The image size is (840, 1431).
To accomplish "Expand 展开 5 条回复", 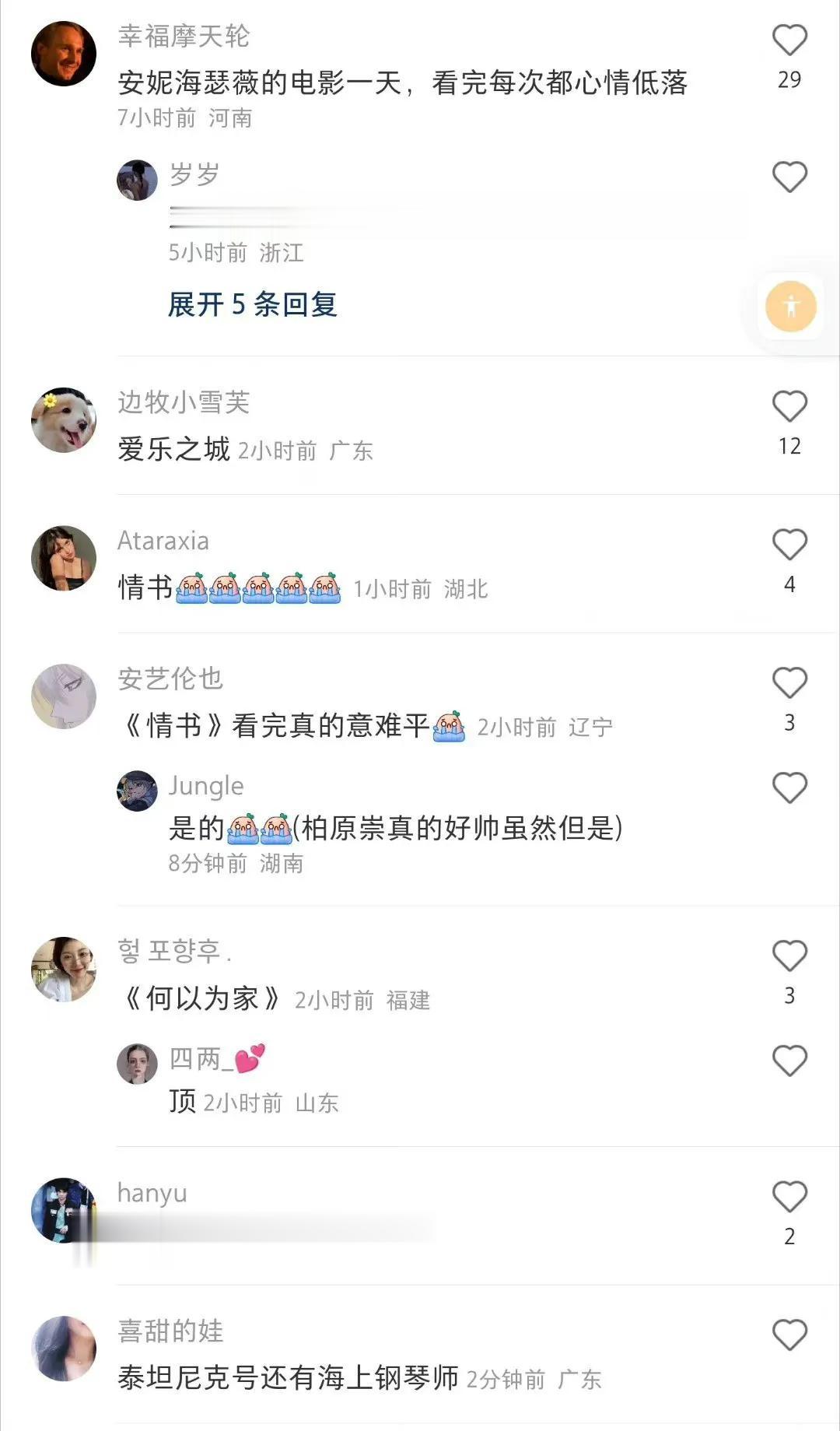I will coord(252,304).
